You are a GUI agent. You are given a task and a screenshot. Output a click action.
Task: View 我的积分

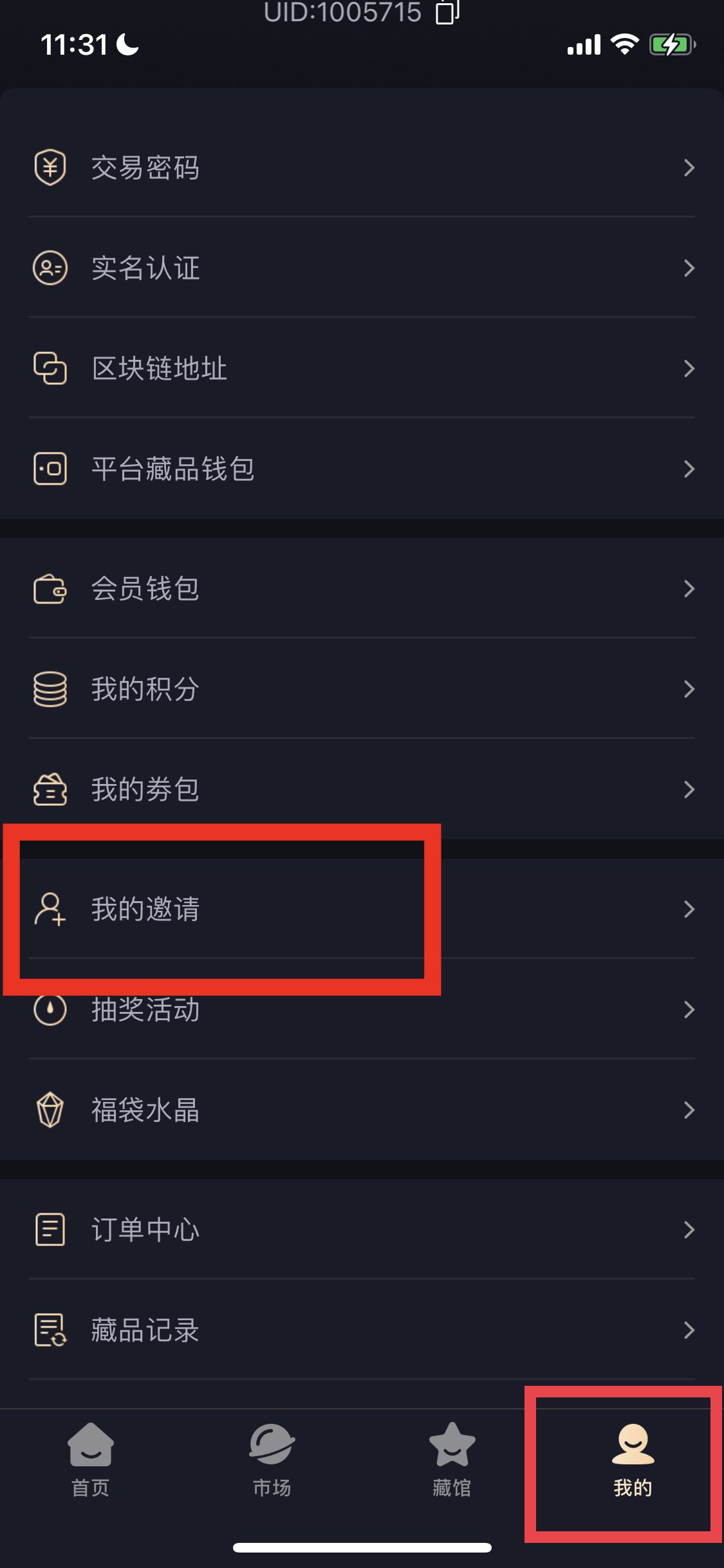[362, 689]
